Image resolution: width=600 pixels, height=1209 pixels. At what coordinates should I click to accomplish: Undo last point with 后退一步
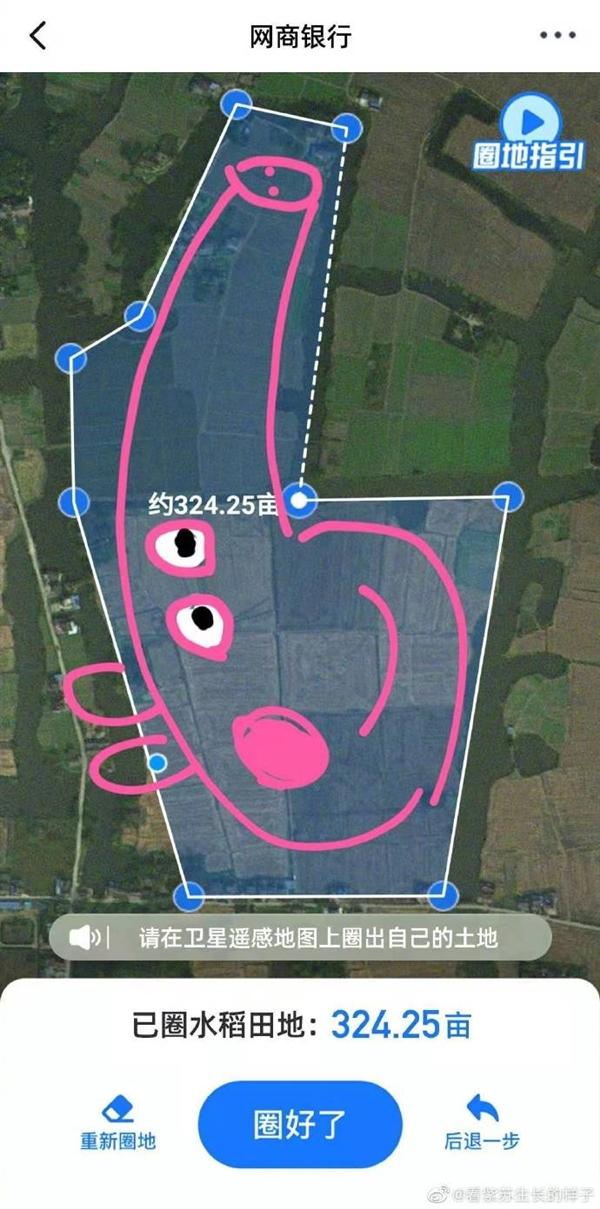pos(482,1122)
